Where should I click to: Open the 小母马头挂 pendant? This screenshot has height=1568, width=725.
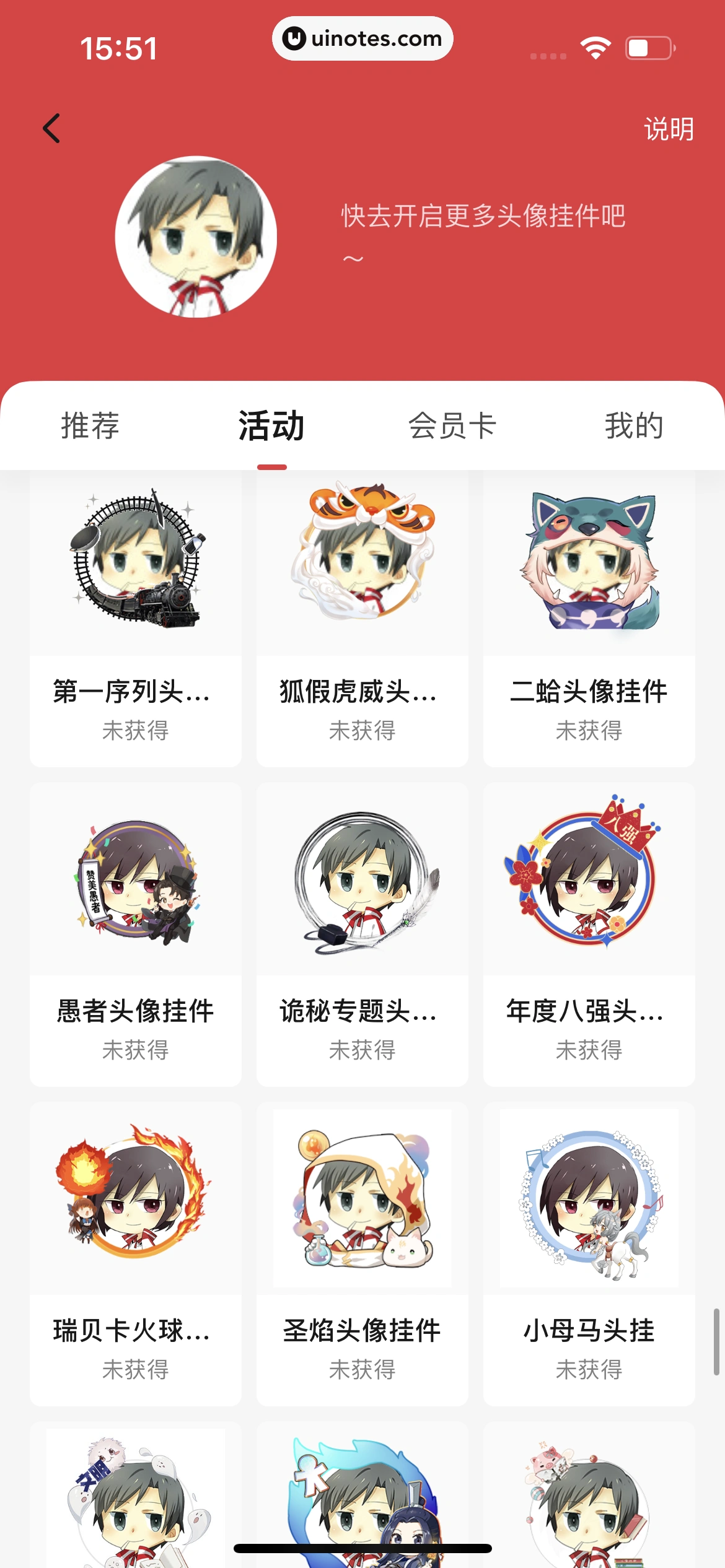click(x=588, y=1257)
